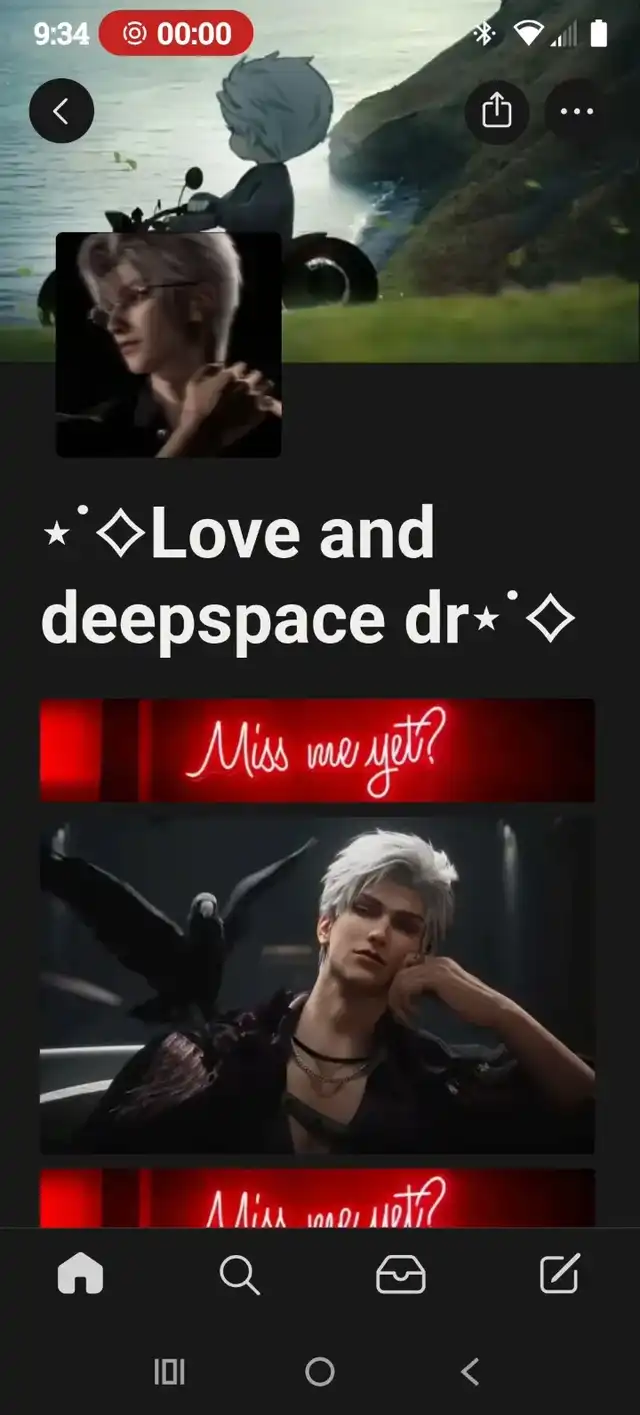Screen dimensions: 640x1415
Task: Open the inbox tab
Action: coord(400,1274)
